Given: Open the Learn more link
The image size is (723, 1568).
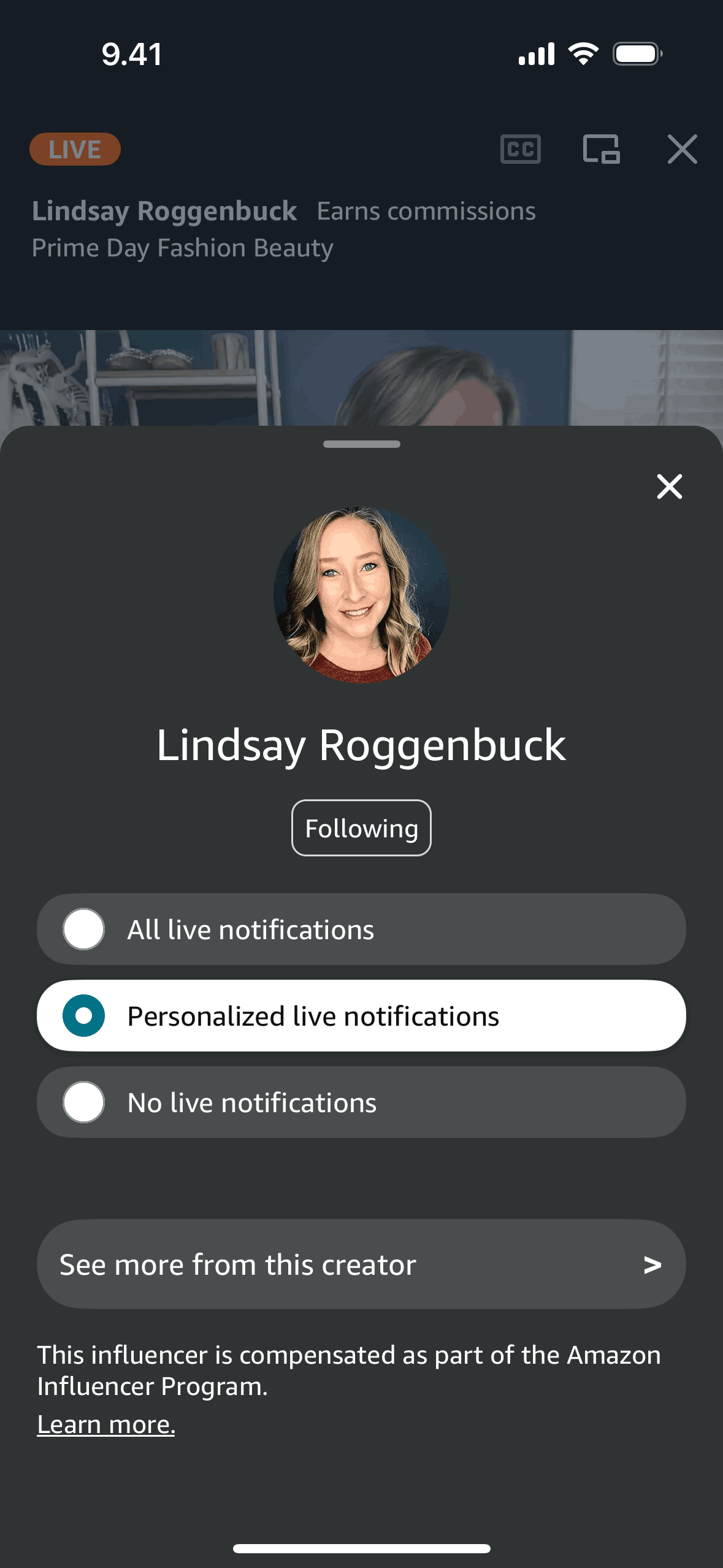Looking at the screenshot, I should point(106,1424).
